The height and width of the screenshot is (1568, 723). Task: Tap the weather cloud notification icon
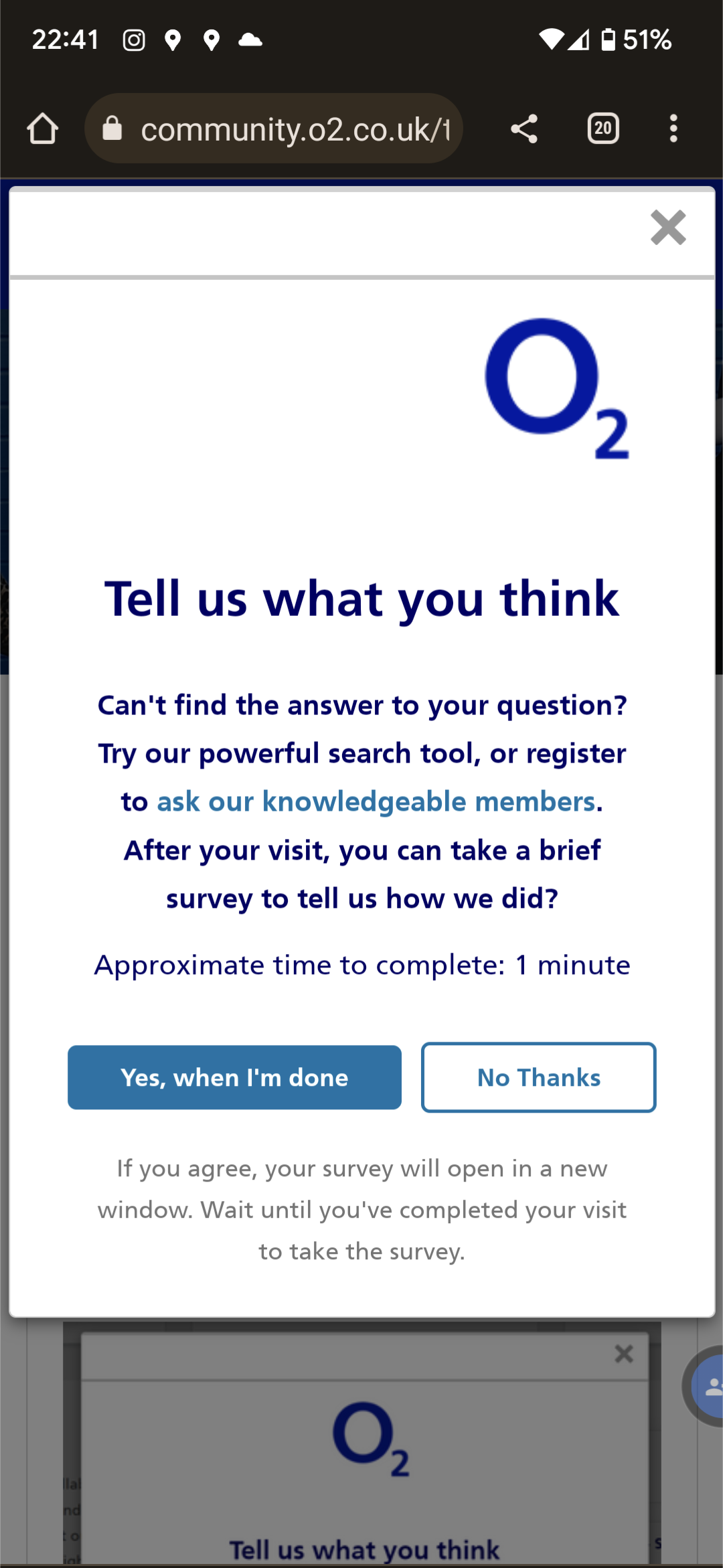tap(251, 40)
